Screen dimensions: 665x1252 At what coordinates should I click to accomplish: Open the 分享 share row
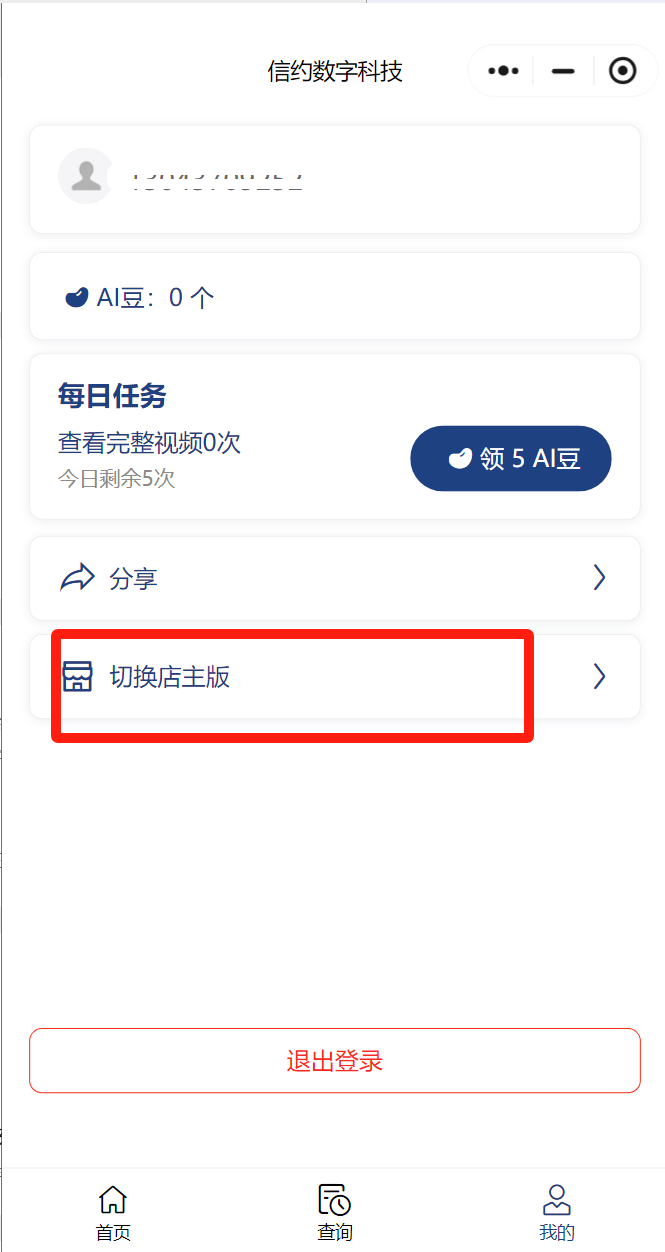(334, 578)
